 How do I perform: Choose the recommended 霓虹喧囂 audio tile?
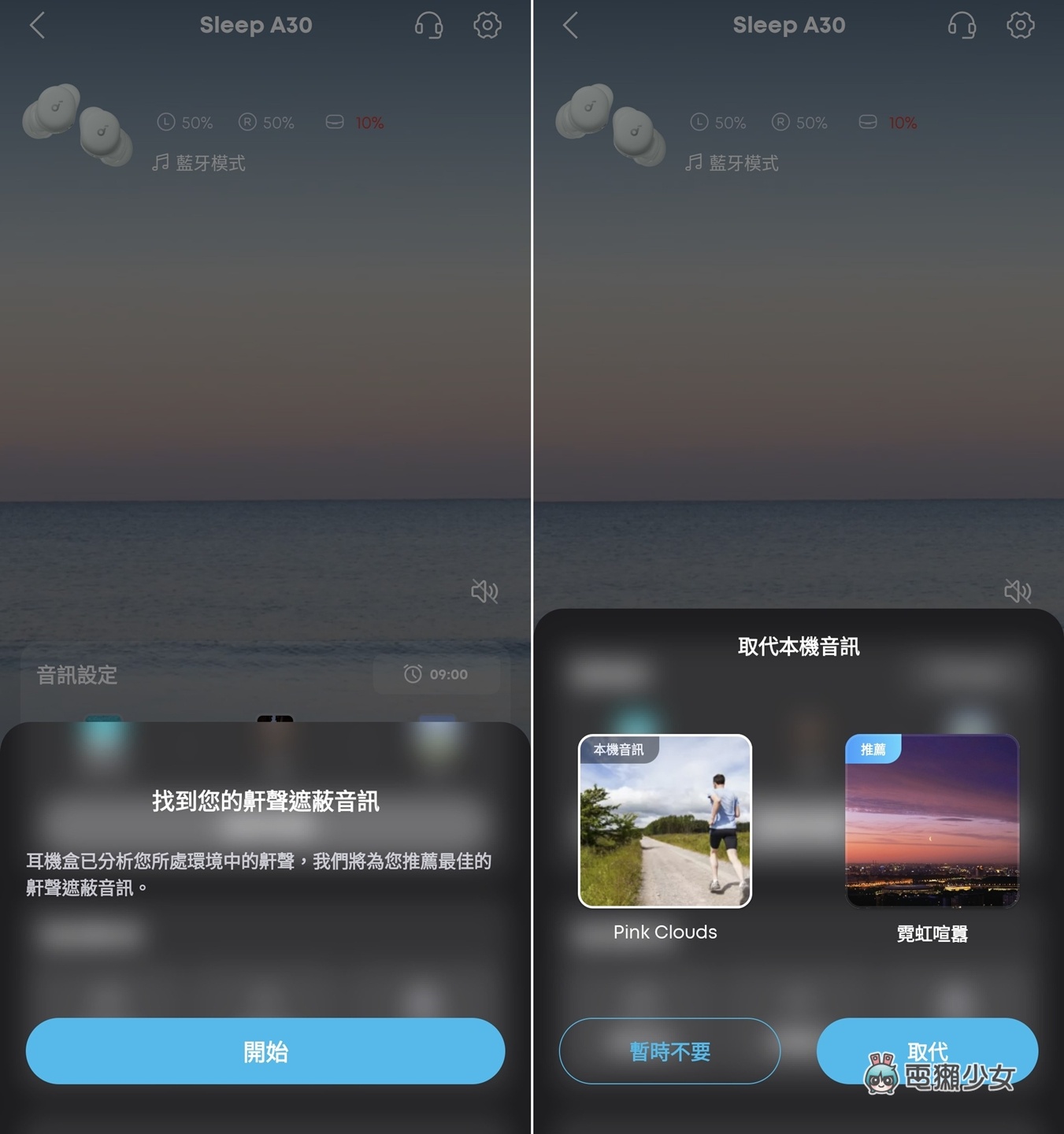tap(932, 821)
